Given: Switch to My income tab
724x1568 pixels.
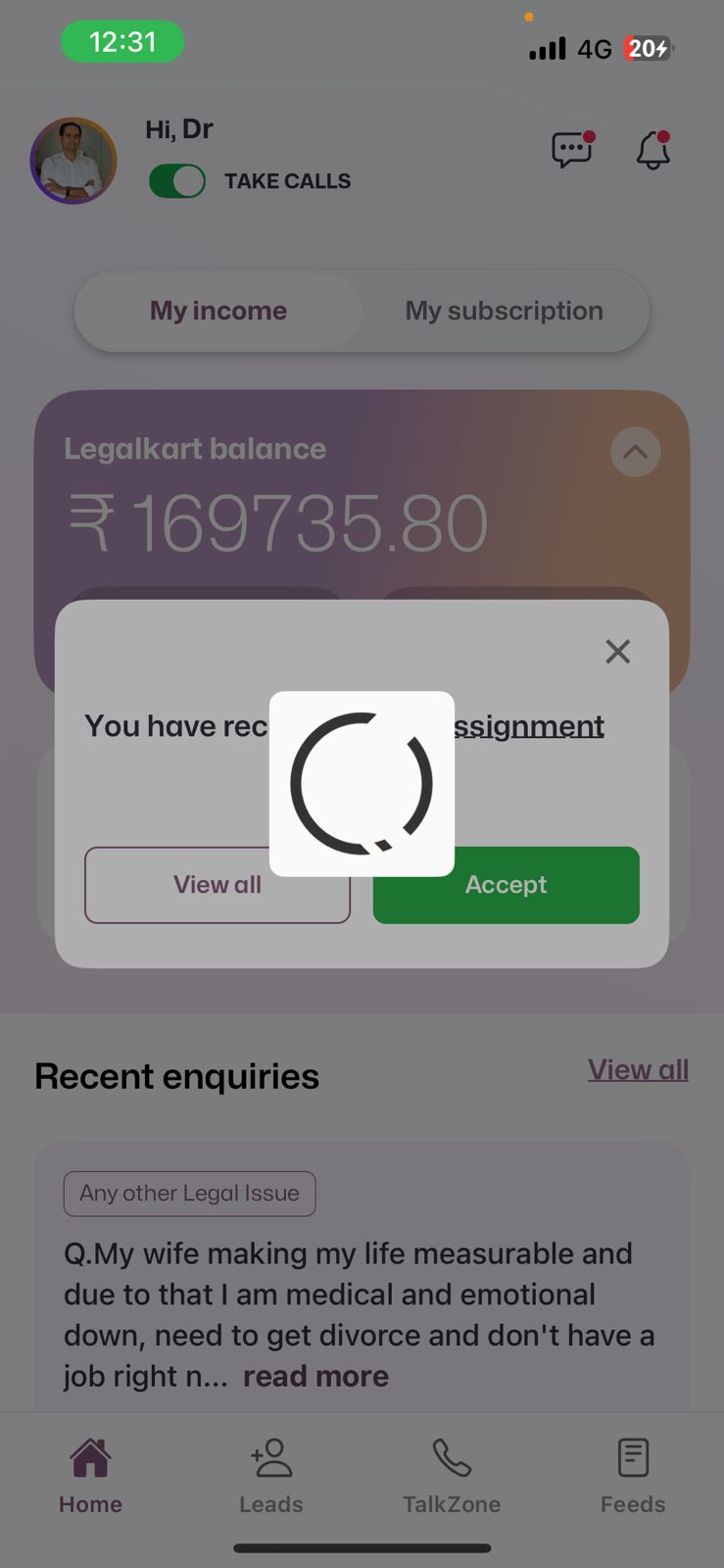Looking at the screenshot, I should [x=218, y=311].
